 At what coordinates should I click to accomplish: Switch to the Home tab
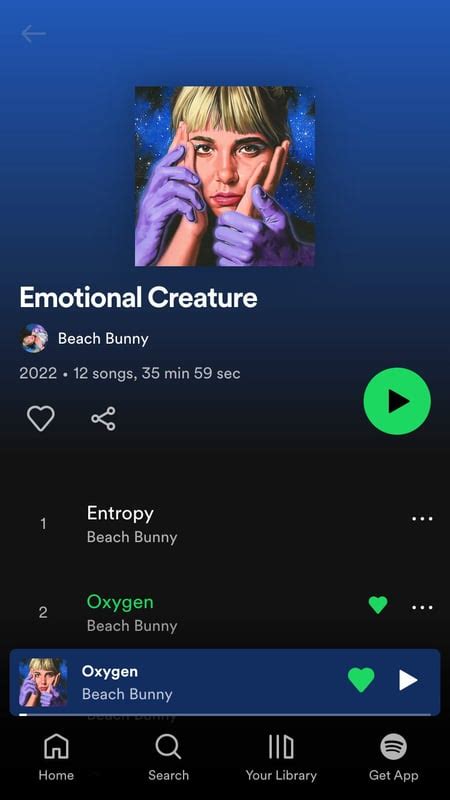[56, 758]
